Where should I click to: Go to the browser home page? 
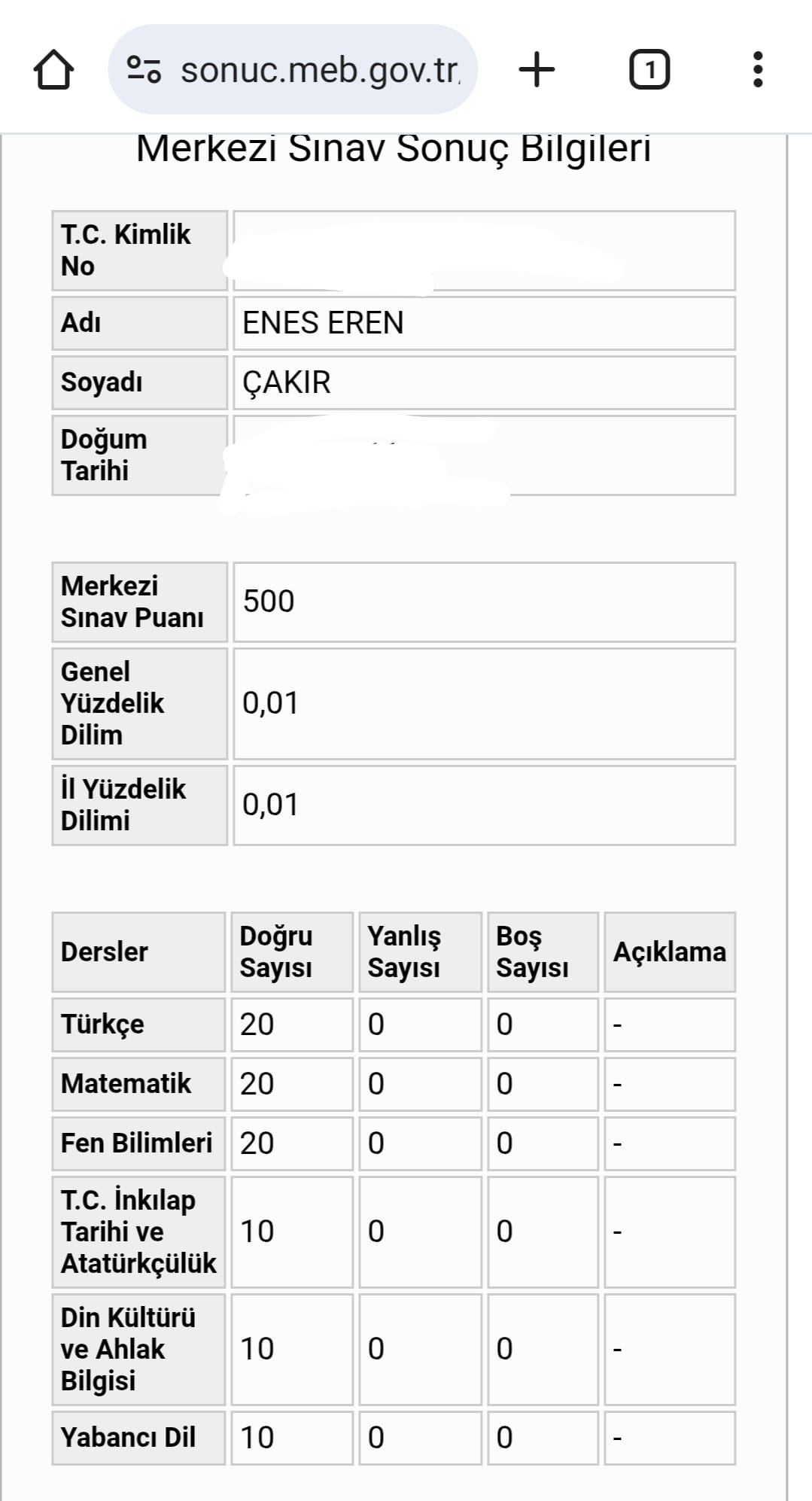(x=53, y=70)
